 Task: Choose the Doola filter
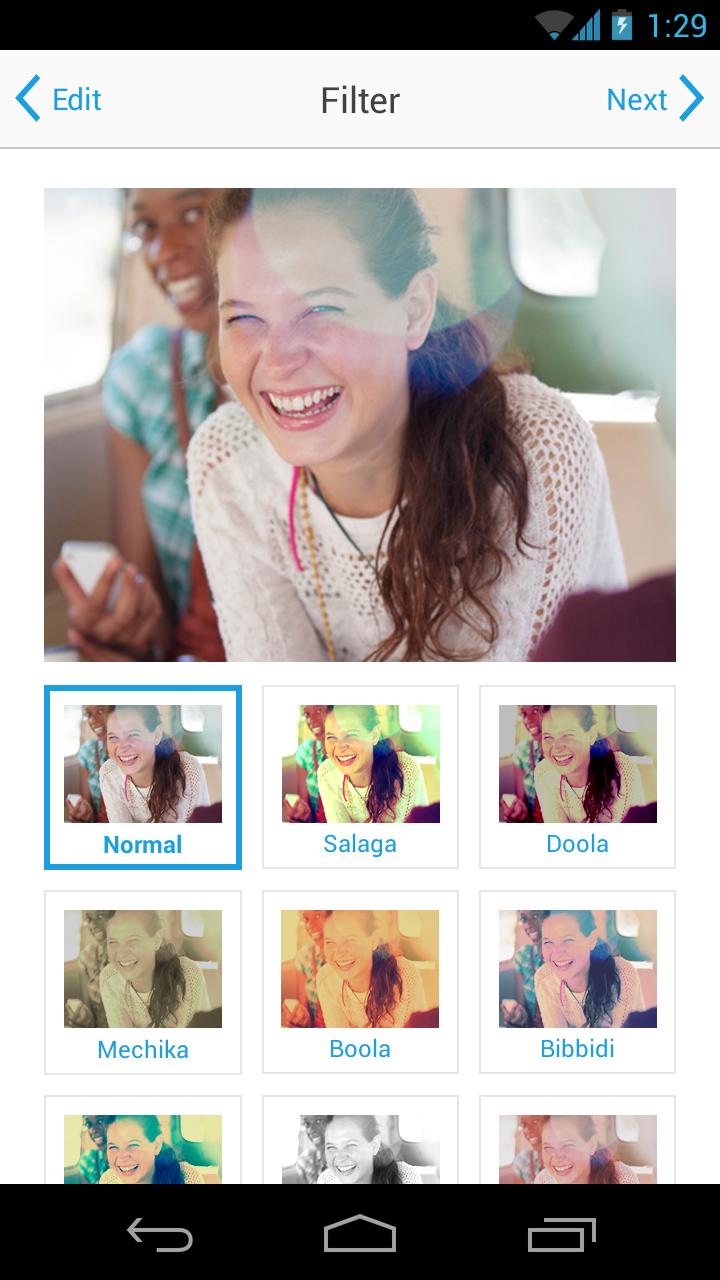pos(577,777)
